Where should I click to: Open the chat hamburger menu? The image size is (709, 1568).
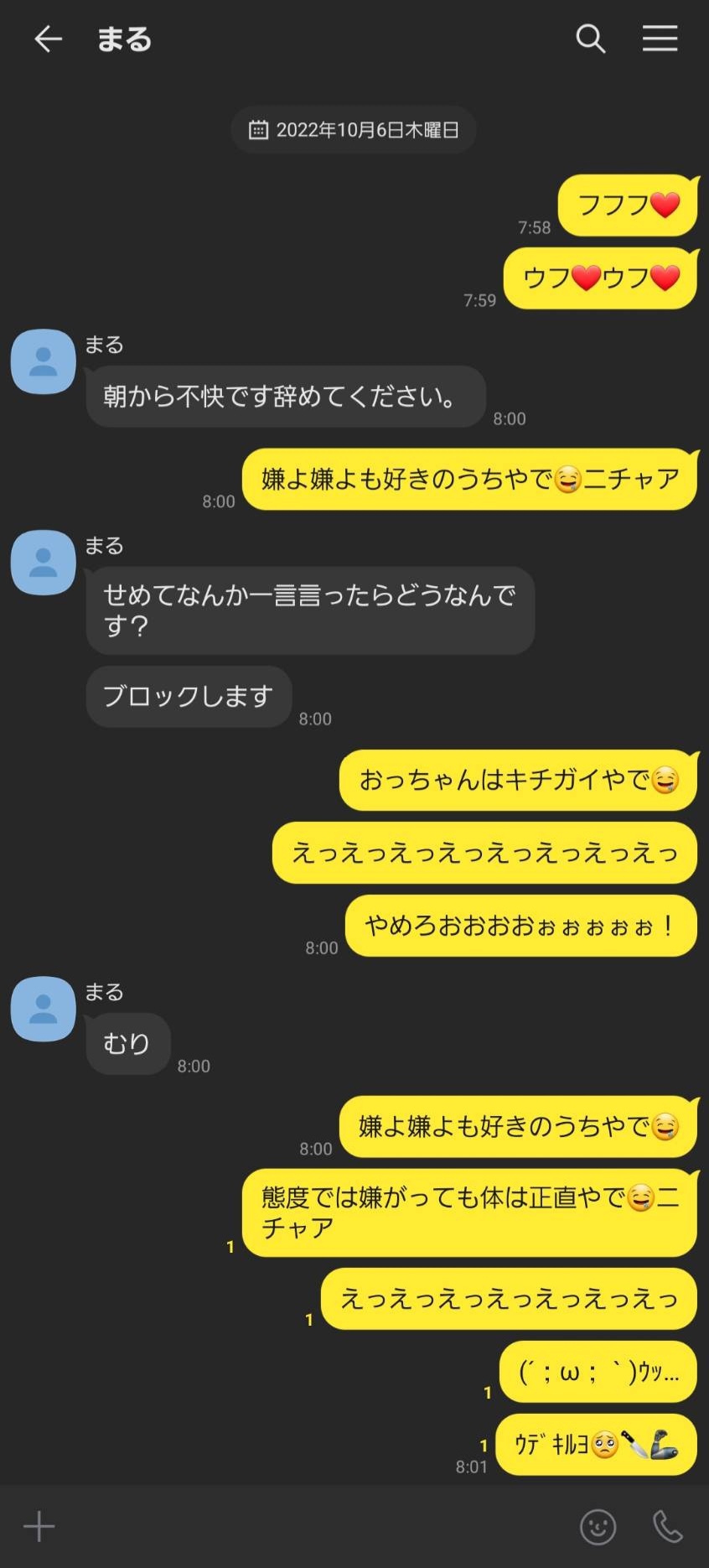point(660,39)
